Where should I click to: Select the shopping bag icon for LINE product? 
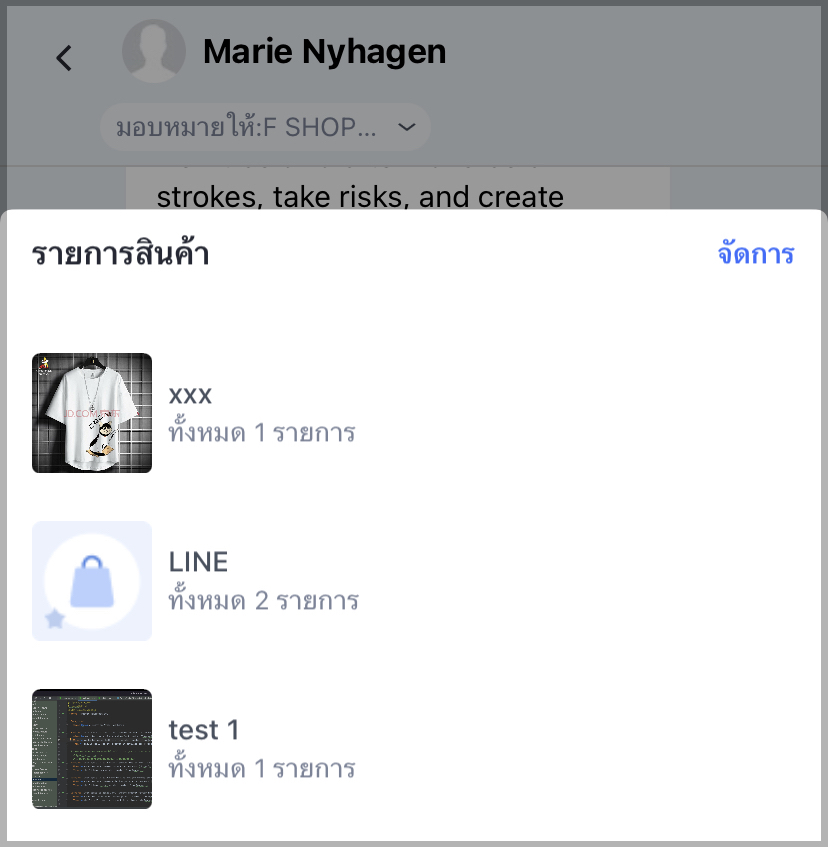(91, 580)
